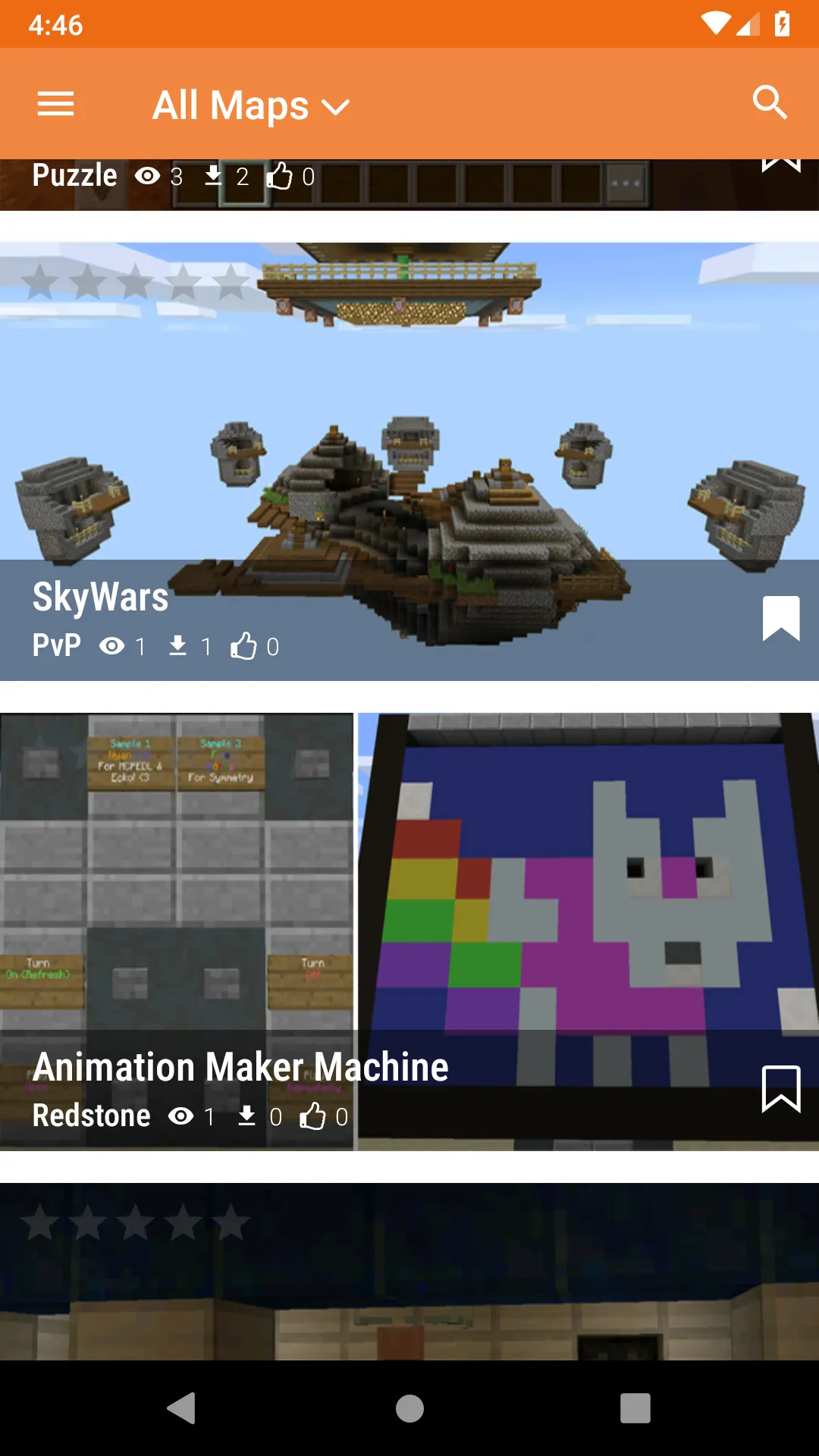Select the Redstone category label

[x=91, y=1116]
